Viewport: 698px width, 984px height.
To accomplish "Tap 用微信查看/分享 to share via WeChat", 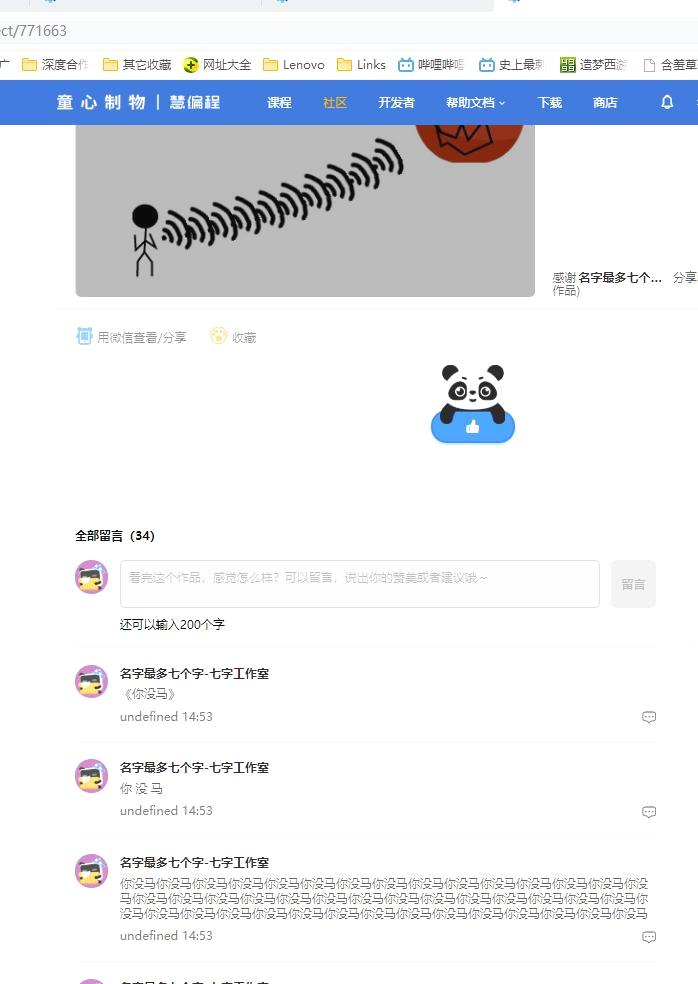I will pyautogui.click(x=131, y=337).
